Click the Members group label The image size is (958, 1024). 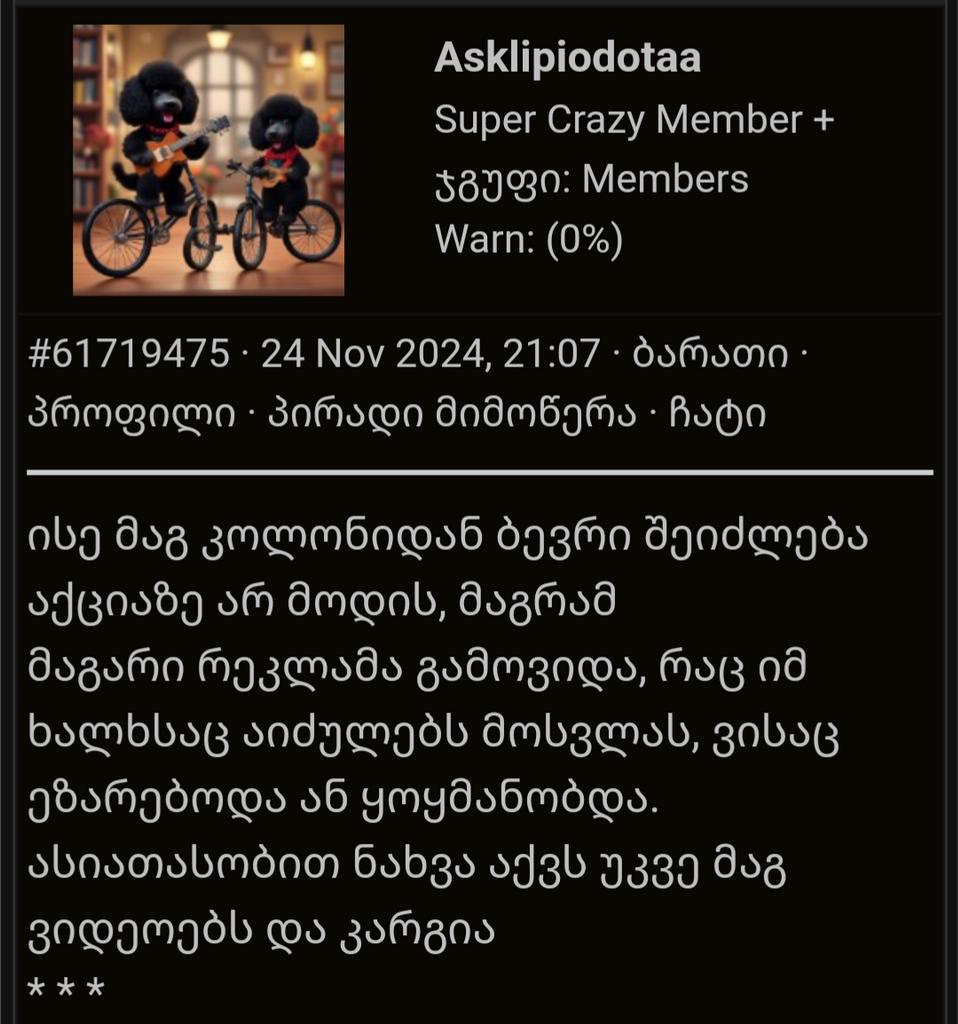tap(665, 180)
